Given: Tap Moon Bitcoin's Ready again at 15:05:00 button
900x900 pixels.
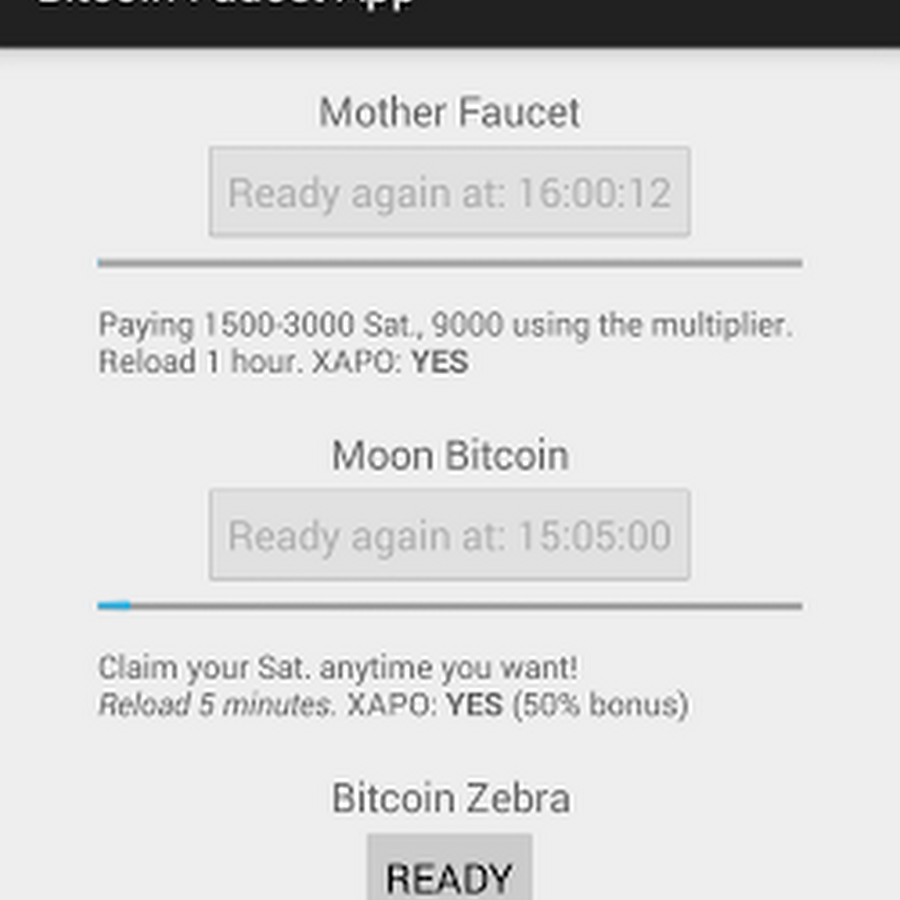Looking at the screenshot, I should 449,535.
